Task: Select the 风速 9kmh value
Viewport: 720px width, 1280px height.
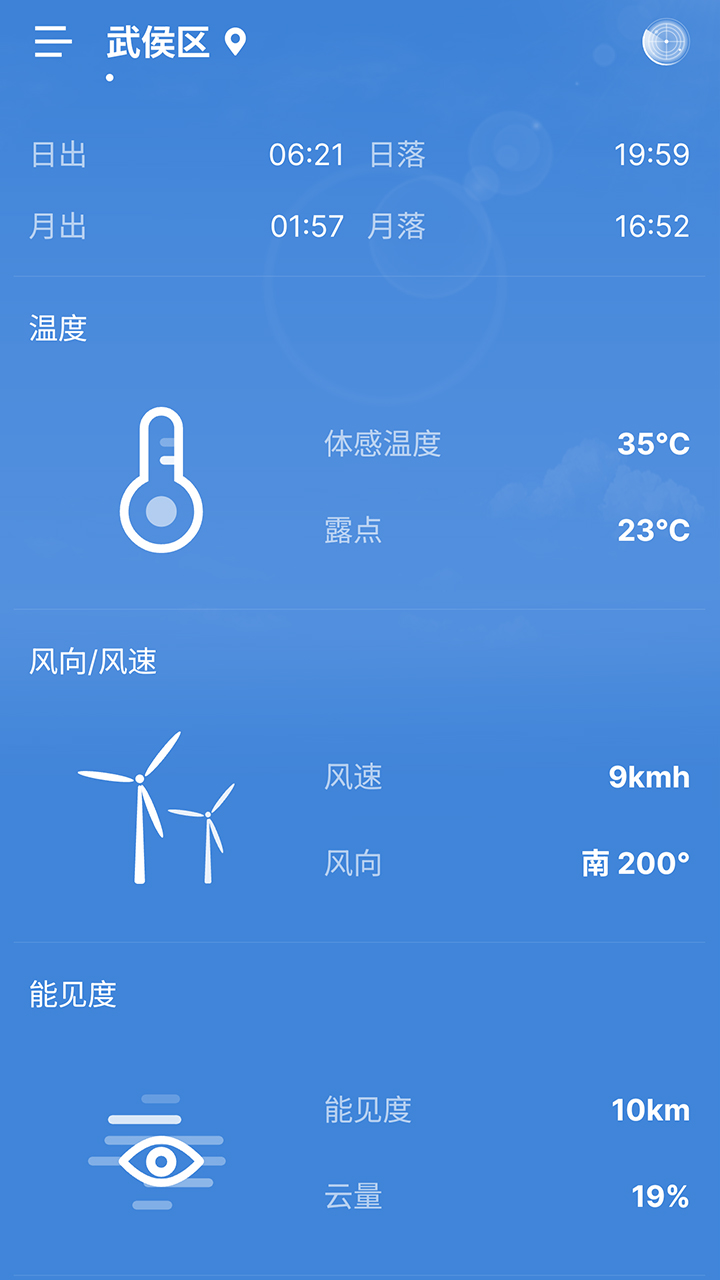Action: (650, 777)
